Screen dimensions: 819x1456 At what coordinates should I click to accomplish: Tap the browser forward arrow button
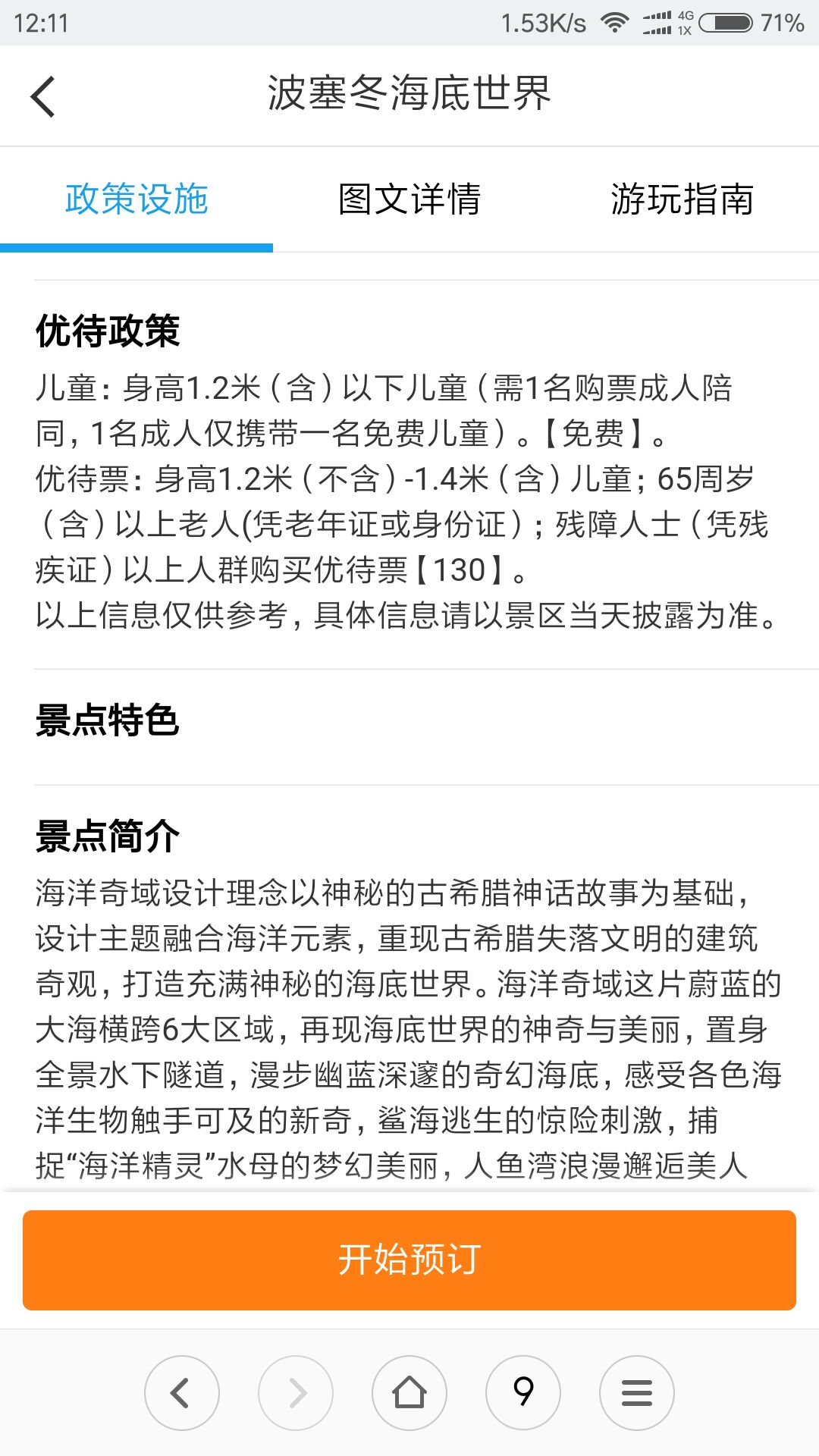[x=296, y=1393]
